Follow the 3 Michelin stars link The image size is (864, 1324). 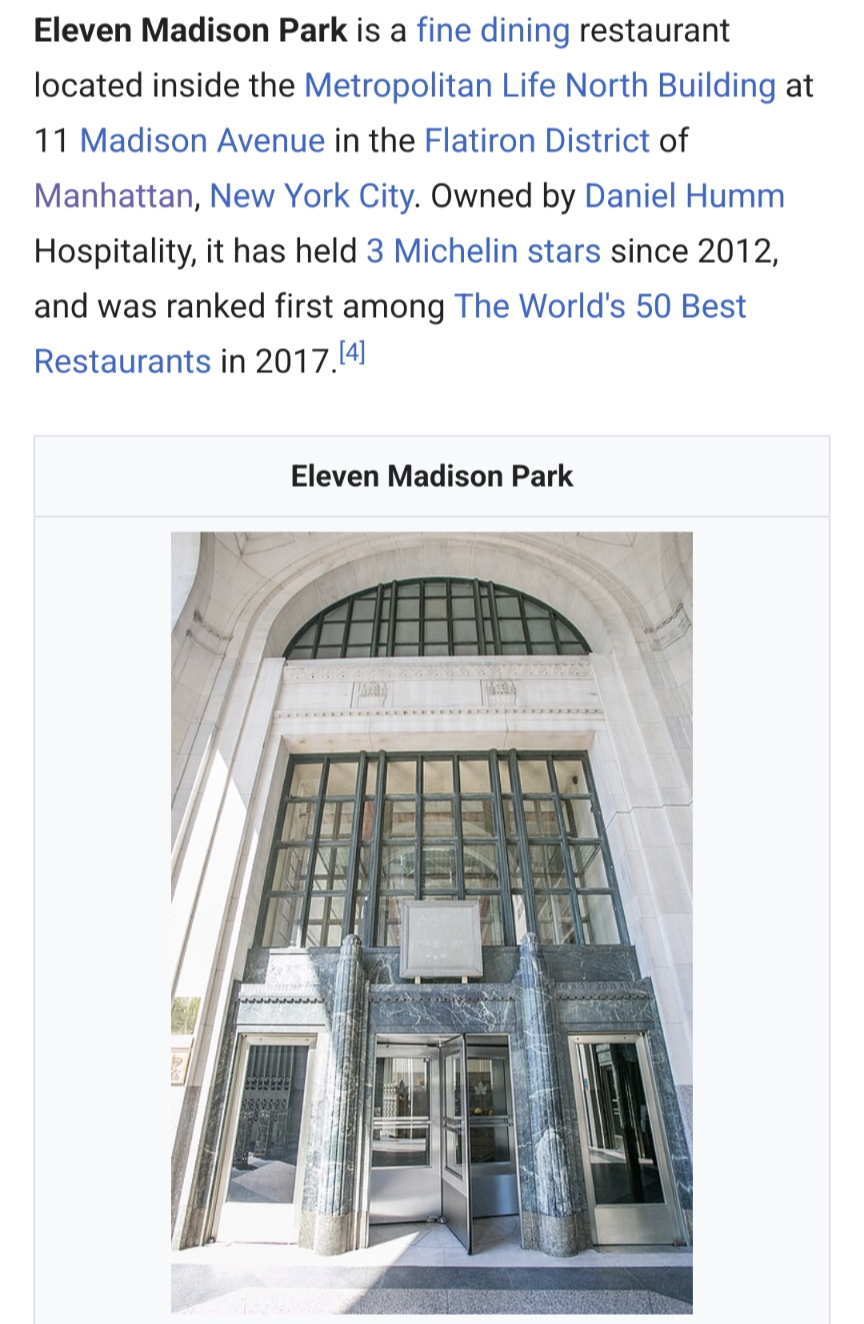click(483, 251)
